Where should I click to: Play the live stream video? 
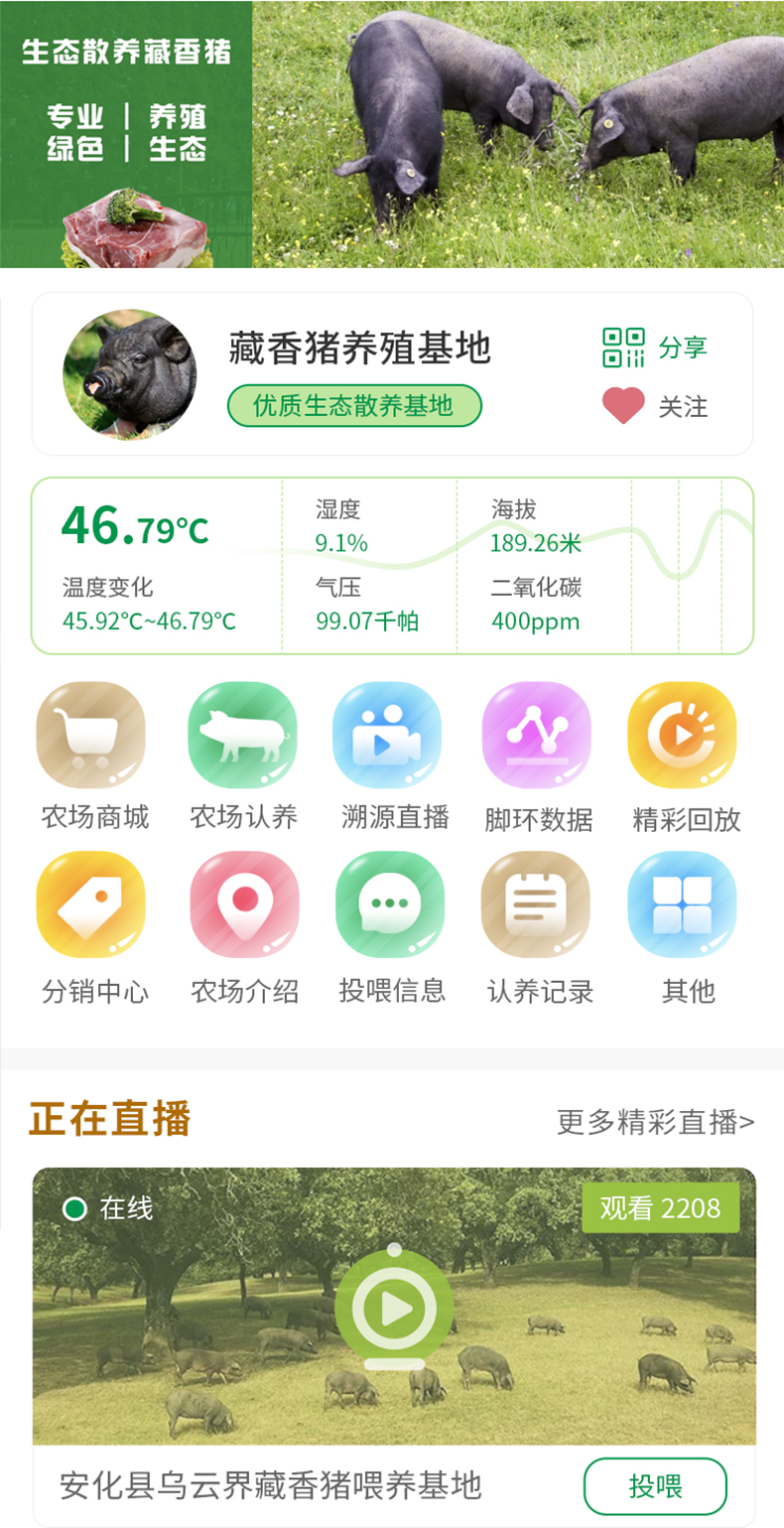point(395,1308)
